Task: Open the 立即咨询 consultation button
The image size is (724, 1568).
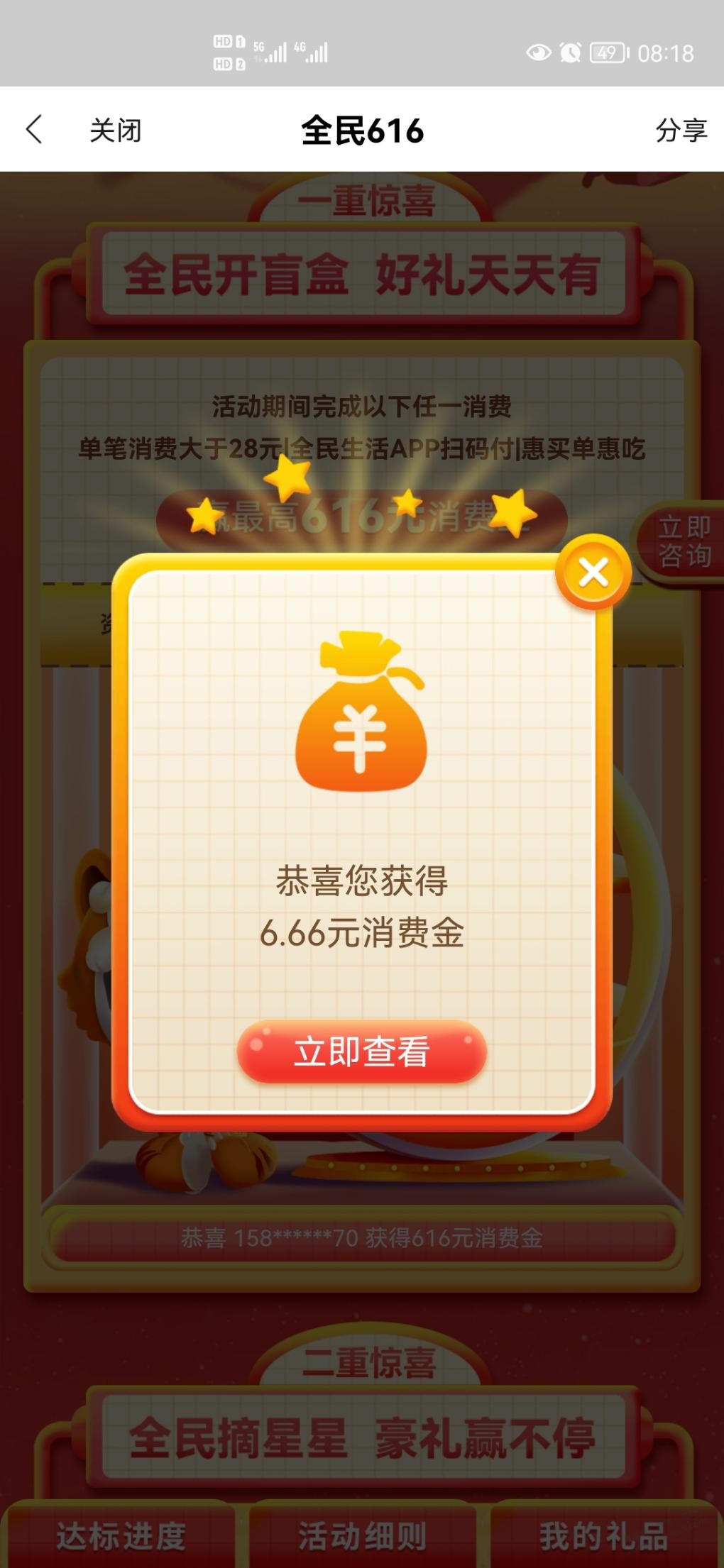Action: tap(682, 541)
